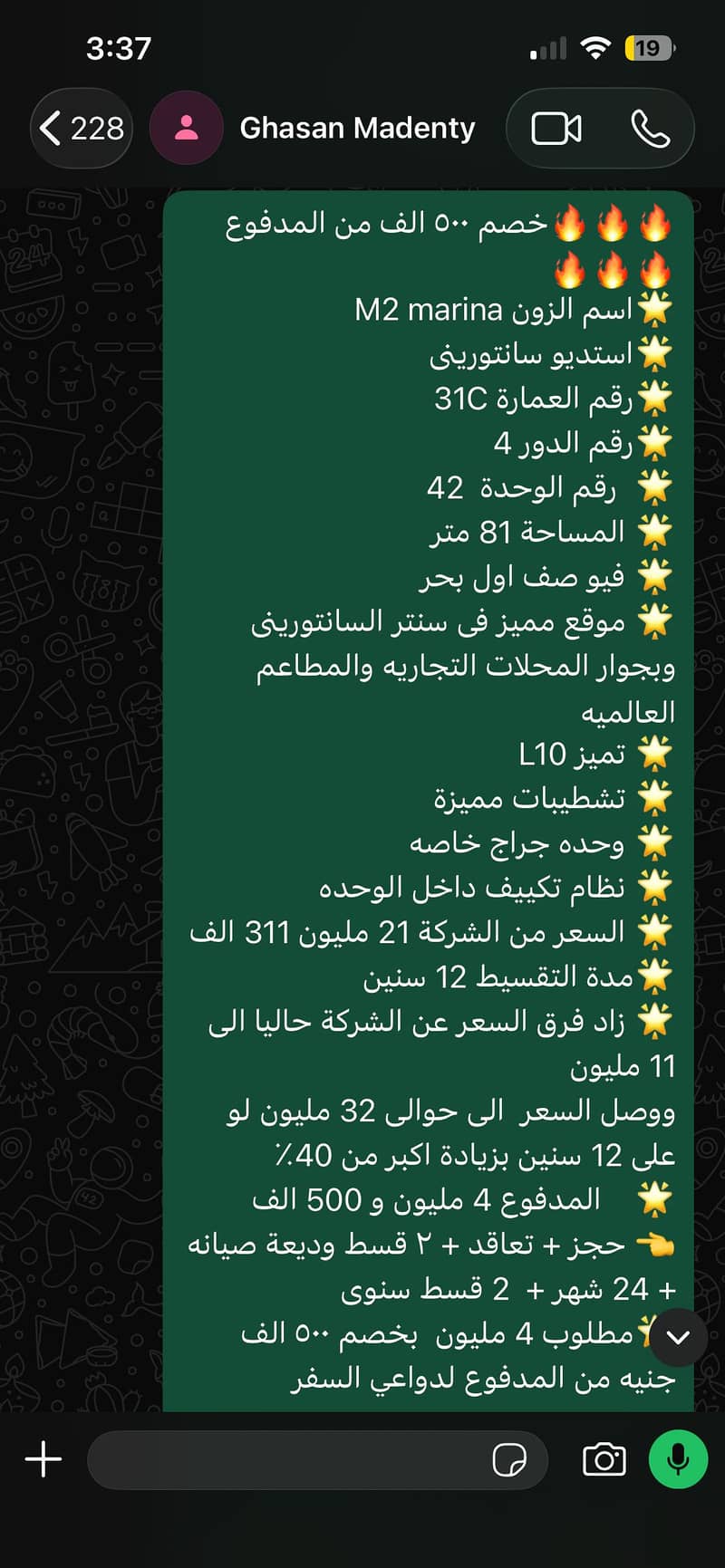Image resolution: width=725 pixels, height=1568 pixels.
Task: Start a voice call with Ghasan Madenty
Action: pos(650,128)
